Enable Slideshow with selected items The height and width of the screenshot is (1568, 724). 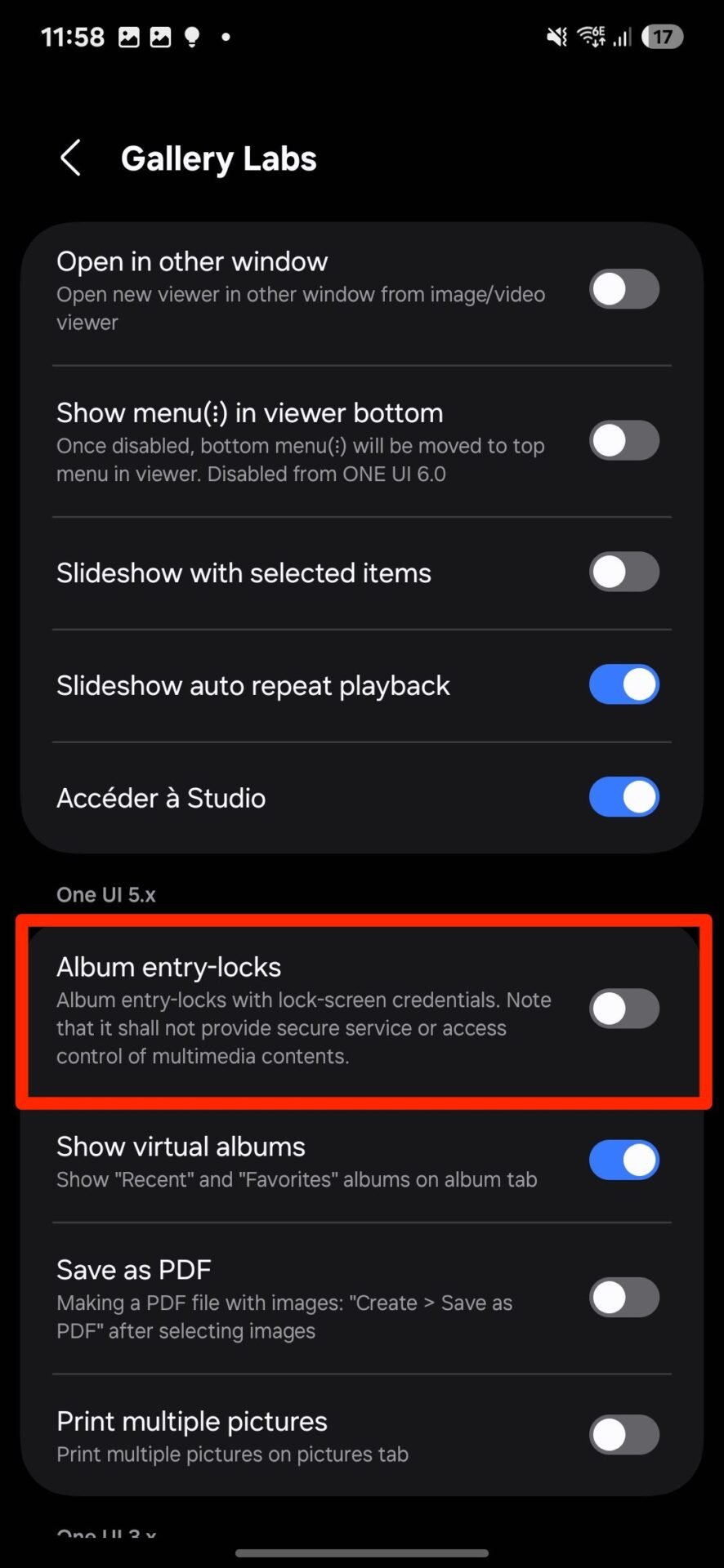point(624,572)
